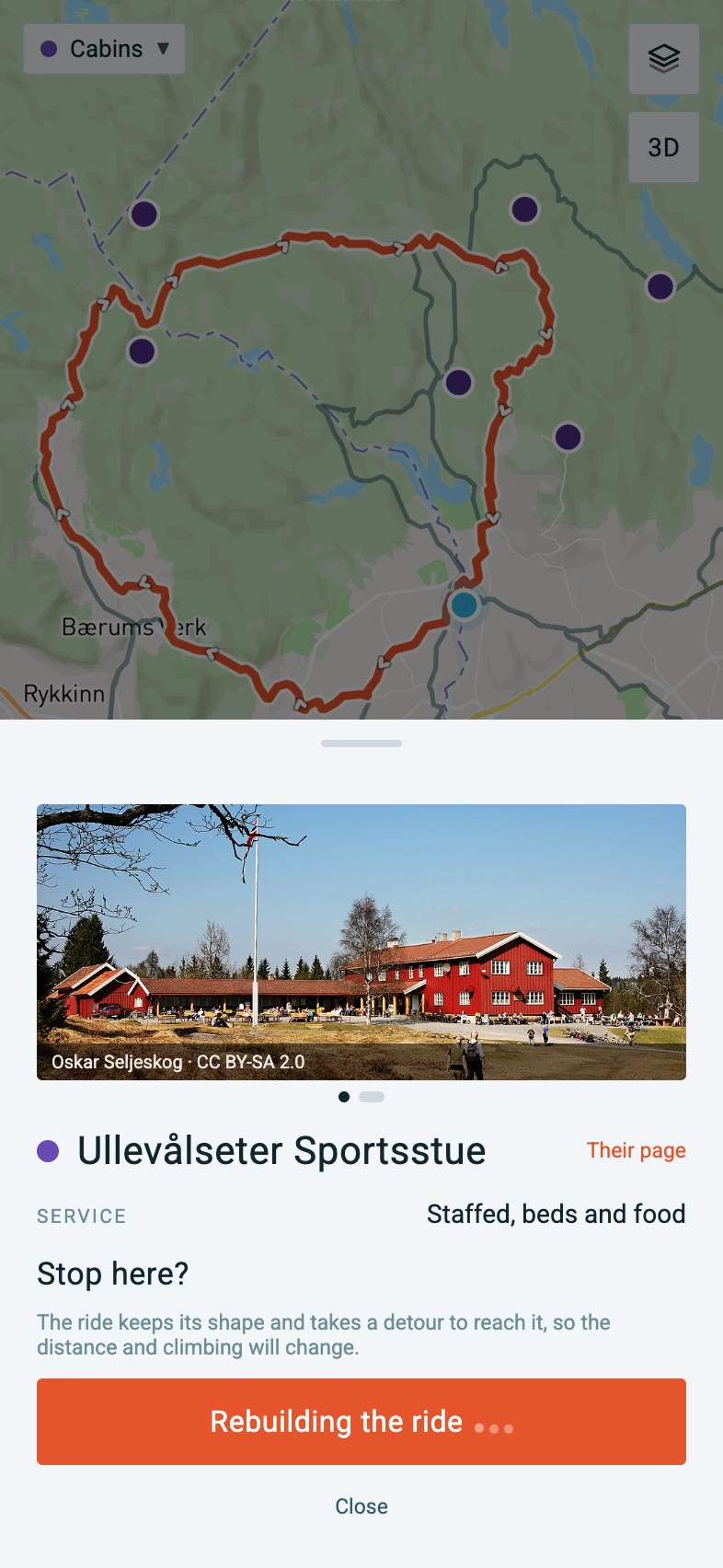Close the cabin details sheet
The image size is (723, 1568).
click(361, 1506)
